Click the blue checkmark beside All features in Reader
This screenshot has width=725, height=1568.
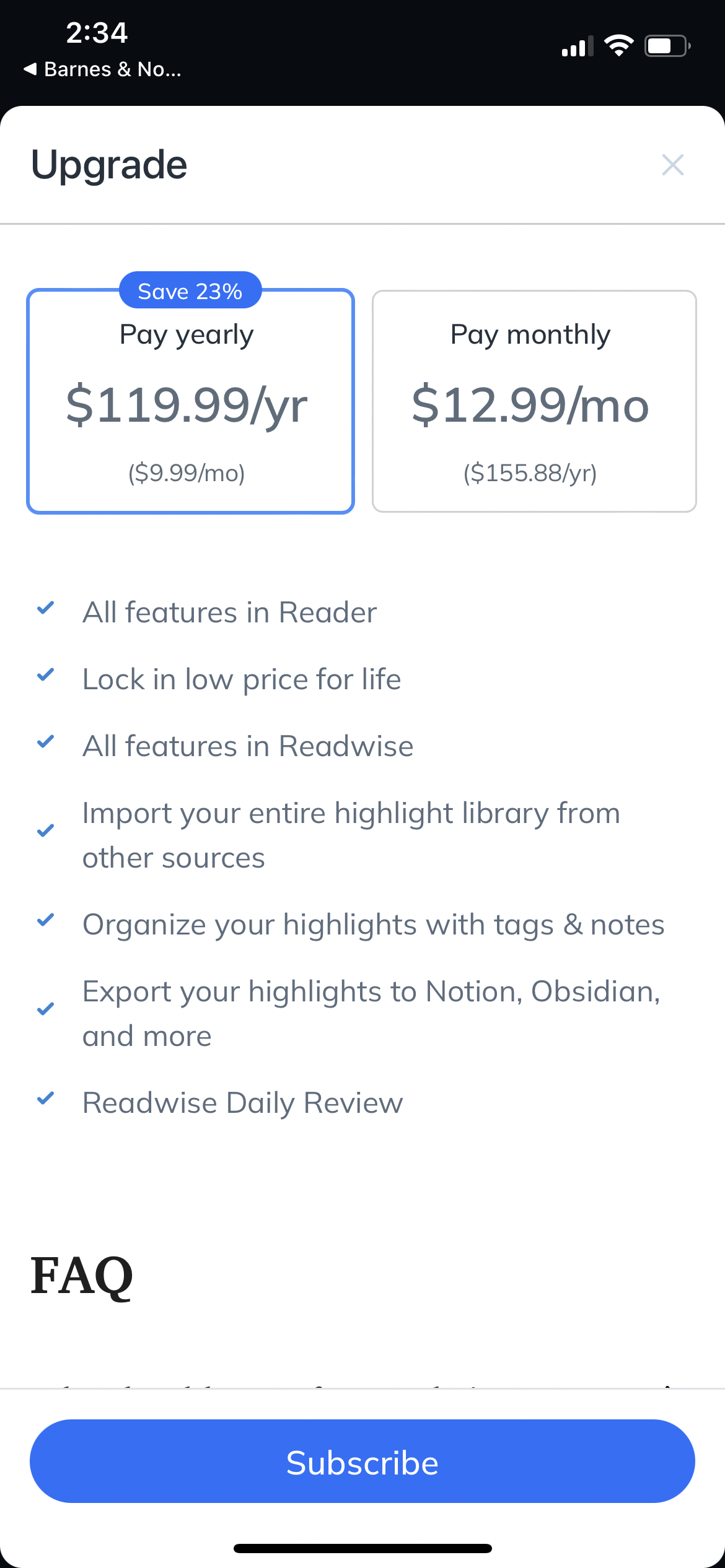(46, 611)
